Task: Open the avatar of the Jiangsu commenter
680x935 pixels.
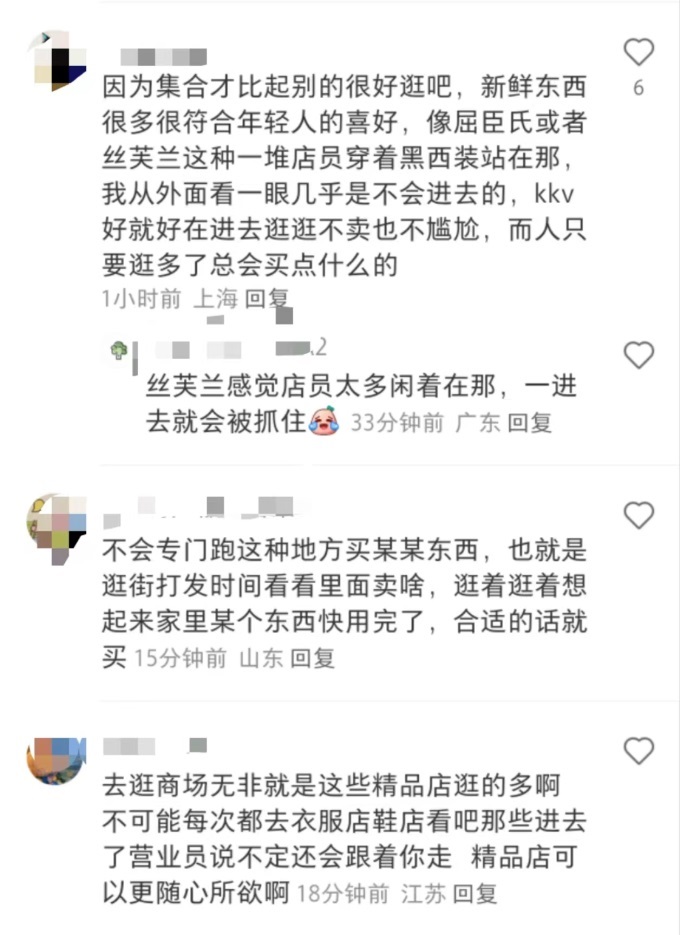Action: tap(54, 760)
